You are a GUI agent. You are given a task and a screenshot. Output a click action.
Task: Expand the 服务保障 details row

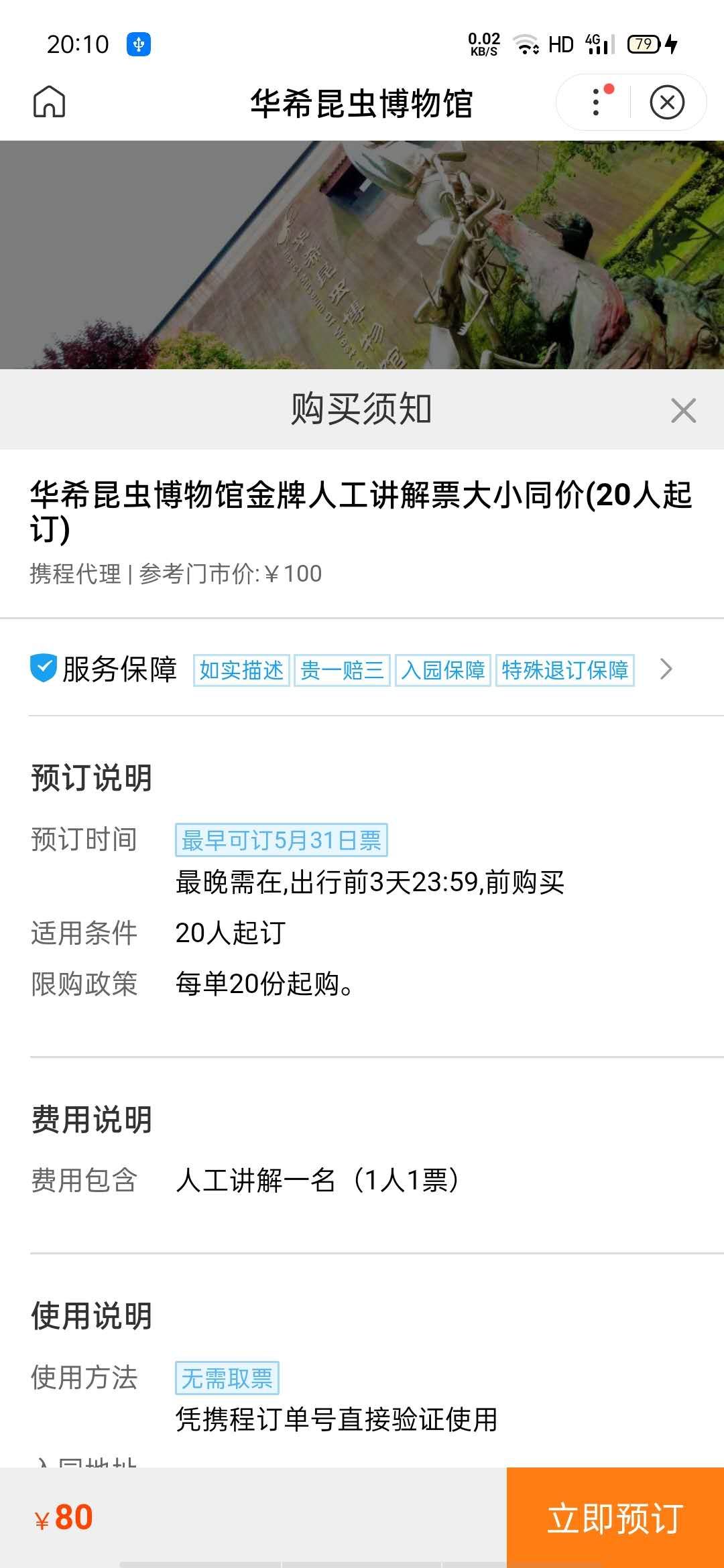coord(666,669)
